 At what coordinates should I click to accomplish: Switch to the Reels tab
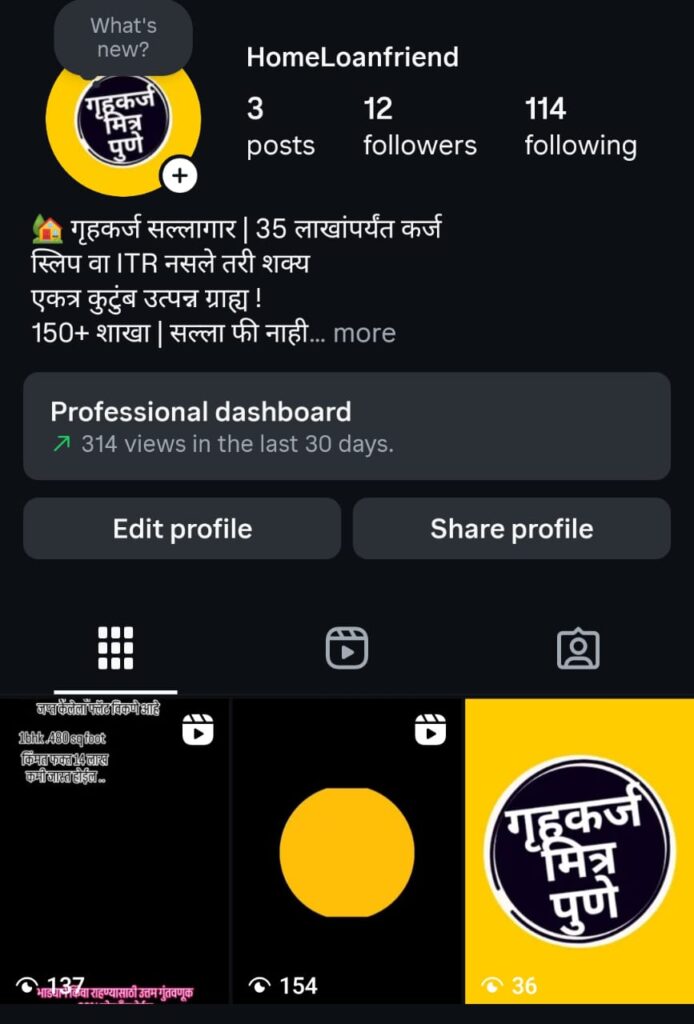(x=347, y=648)
